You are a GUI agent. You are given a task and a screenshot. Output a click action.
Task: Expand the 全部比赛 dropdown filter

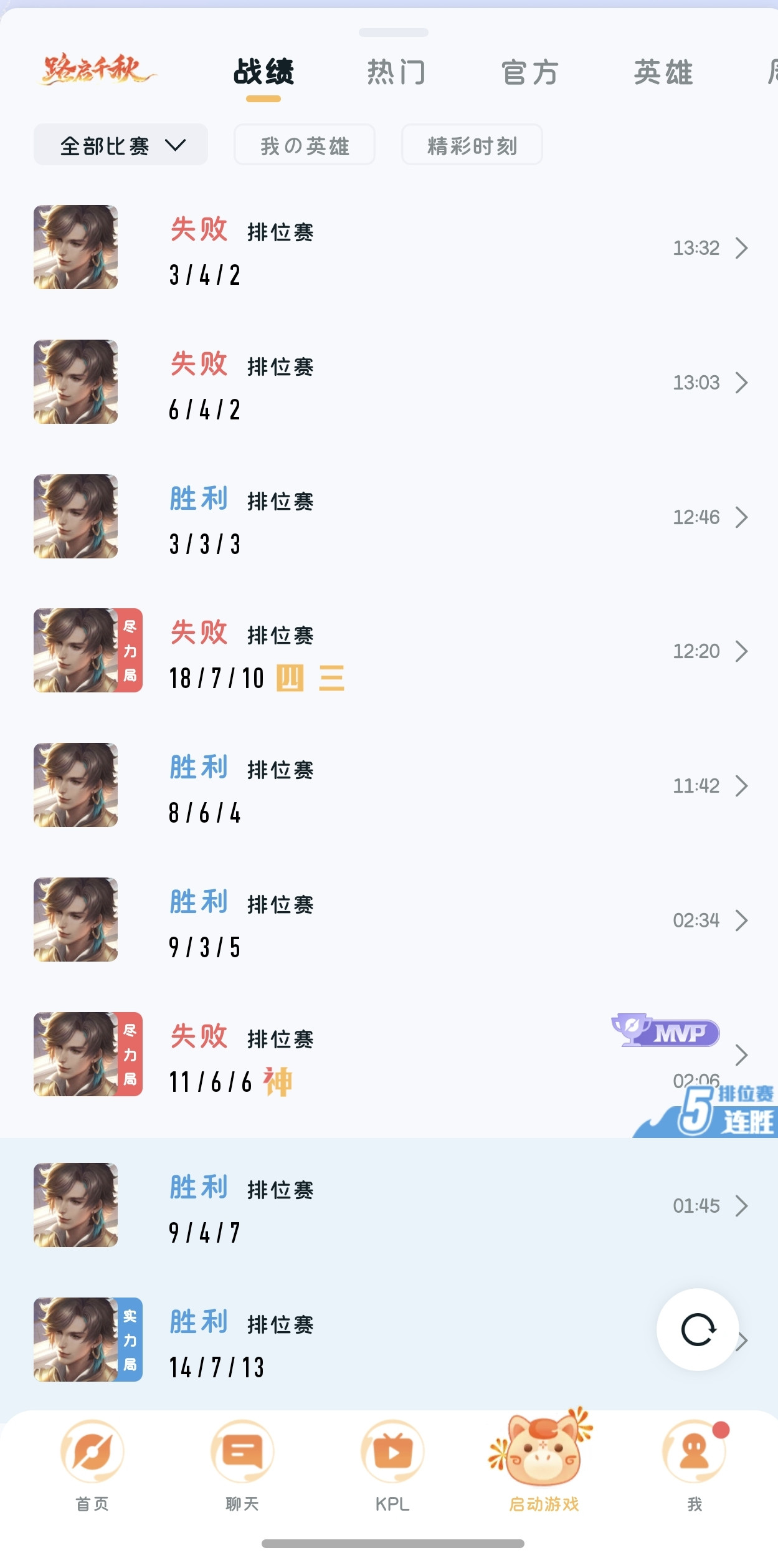click(x=121, y=145)
